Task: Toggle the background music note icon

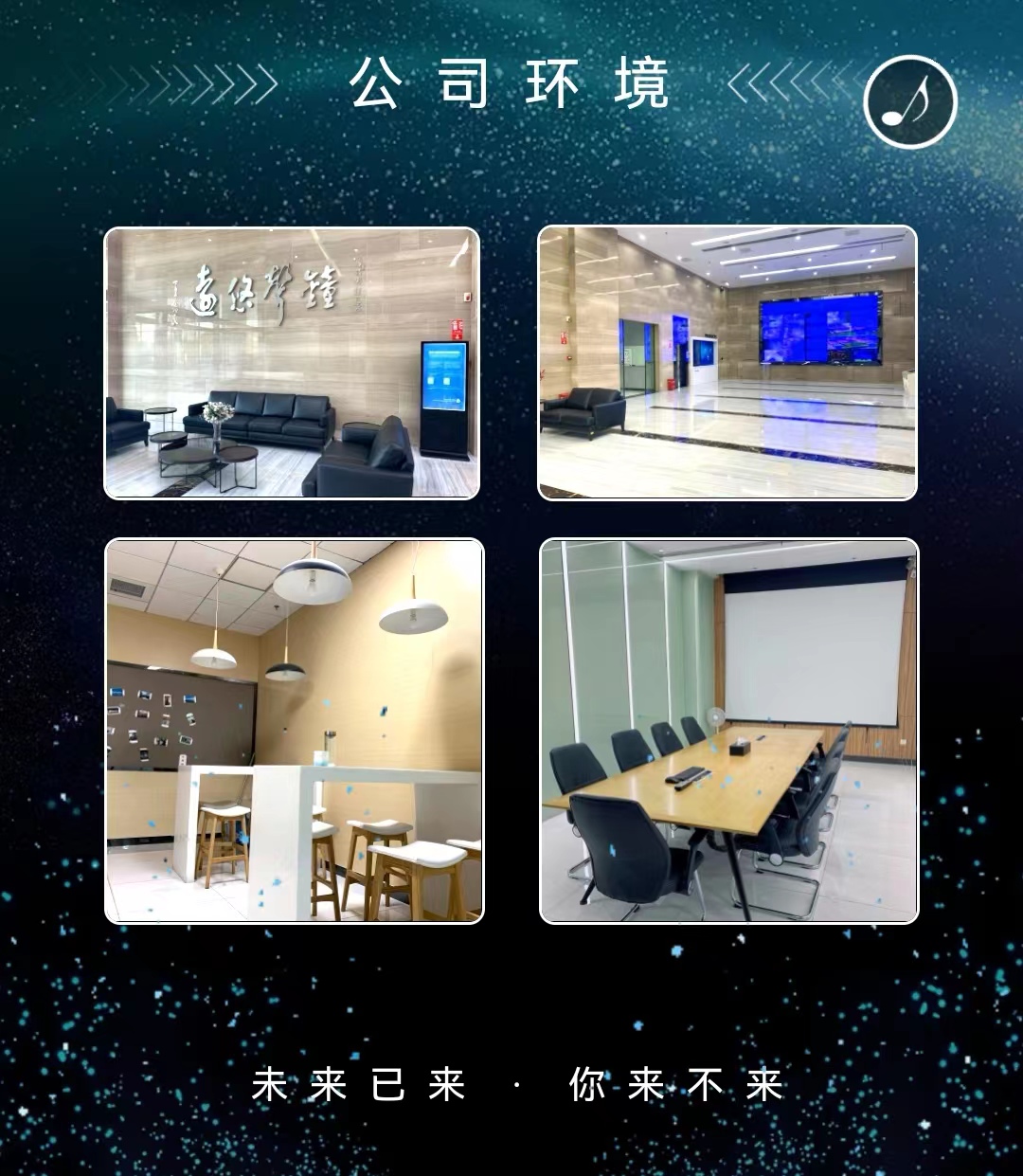Action: click(x=910, y=102)
